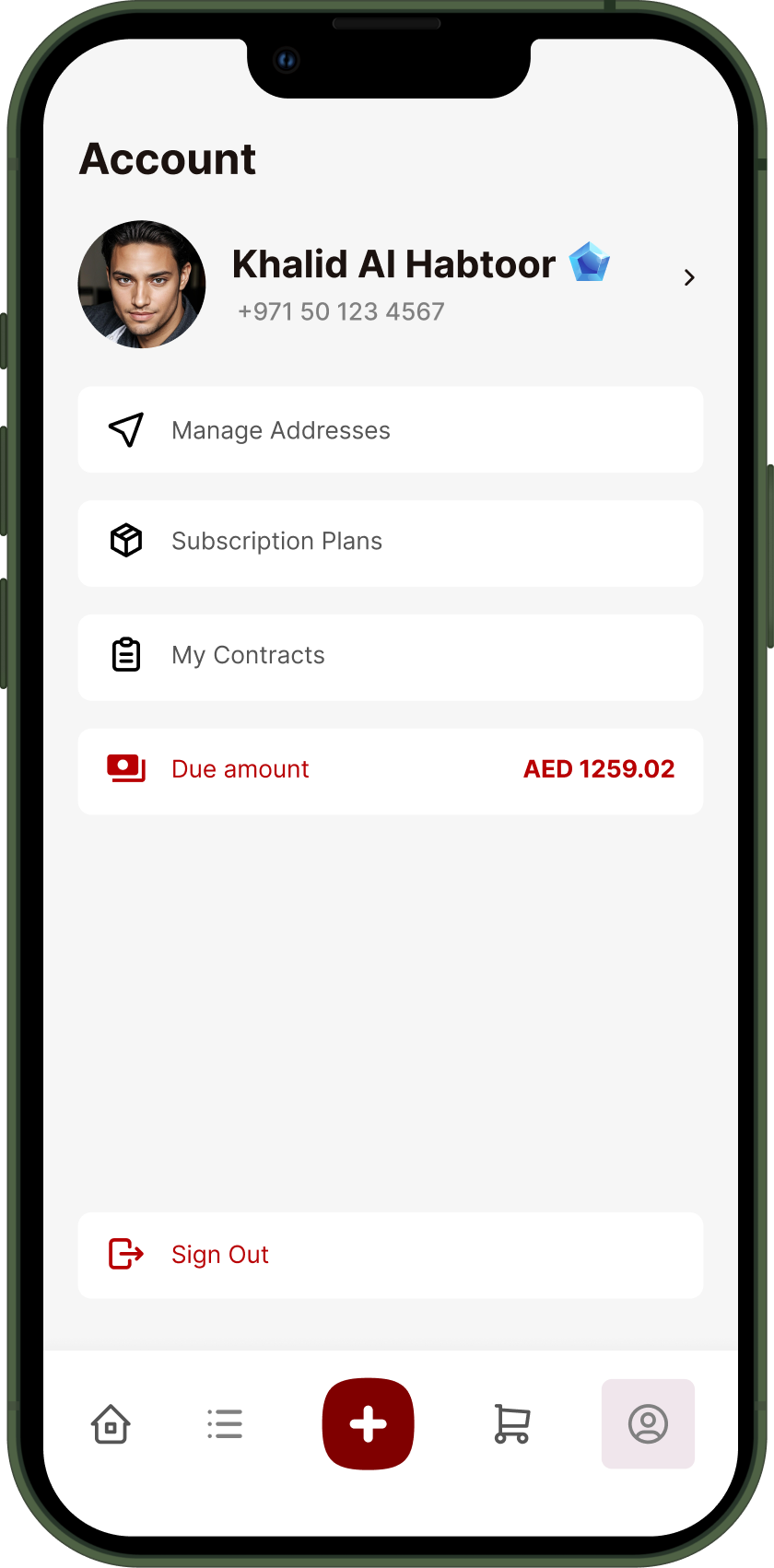Sign out of the account
This screenshot has height=1568, width=774.
pyautogui.click(x=390, y=1255)
